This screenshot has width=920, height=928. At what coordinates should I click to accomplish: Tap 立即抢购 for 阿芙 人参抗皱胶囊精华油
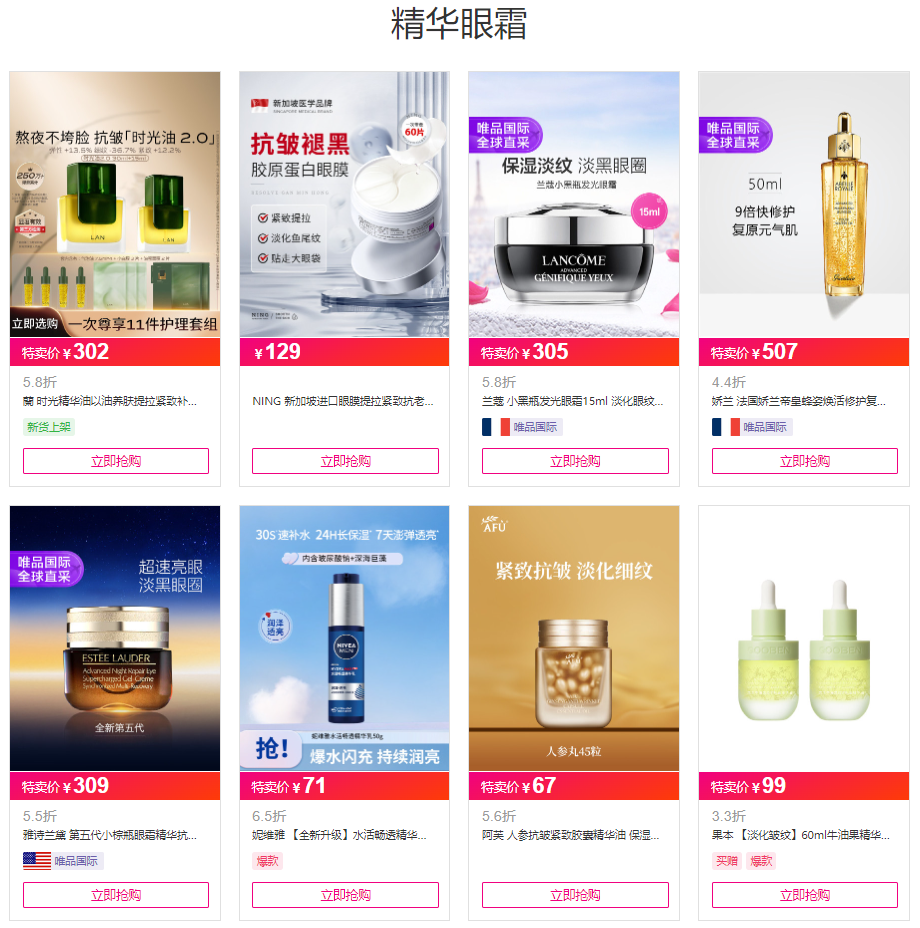[575, 895]
